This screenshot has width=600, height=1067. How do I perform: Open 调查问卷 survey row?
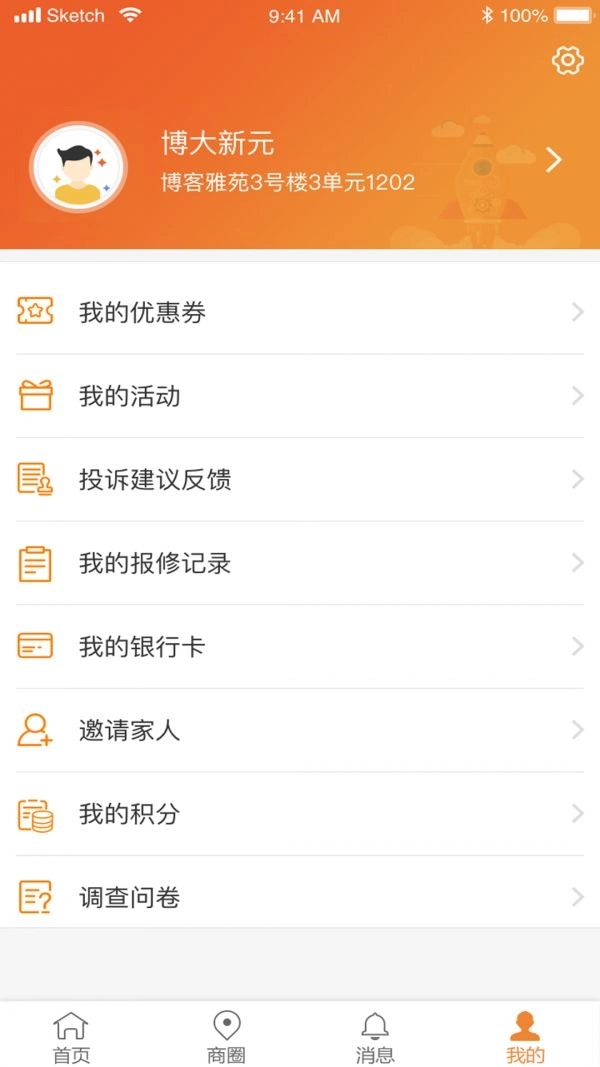[x=300, y=897]
